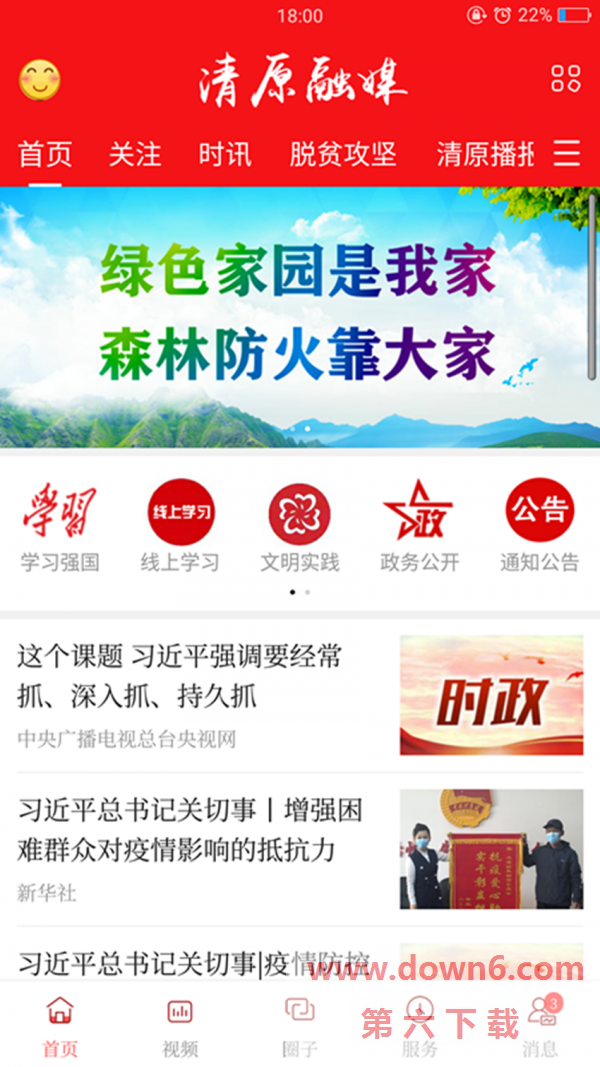600x1067 pixels.
Task: Open the 政务公开 shortcut
Action: (419, 526)
